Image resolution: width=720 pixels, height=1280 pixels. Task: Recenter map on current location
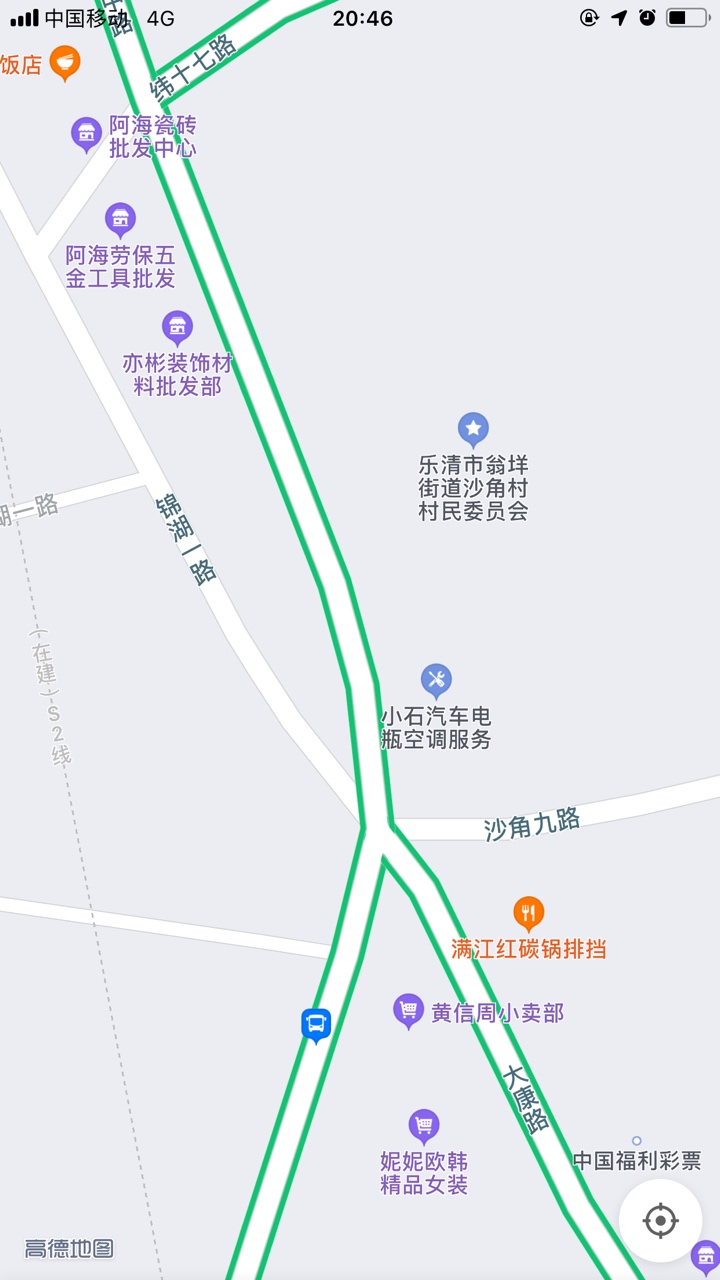tap(660, 1220)
